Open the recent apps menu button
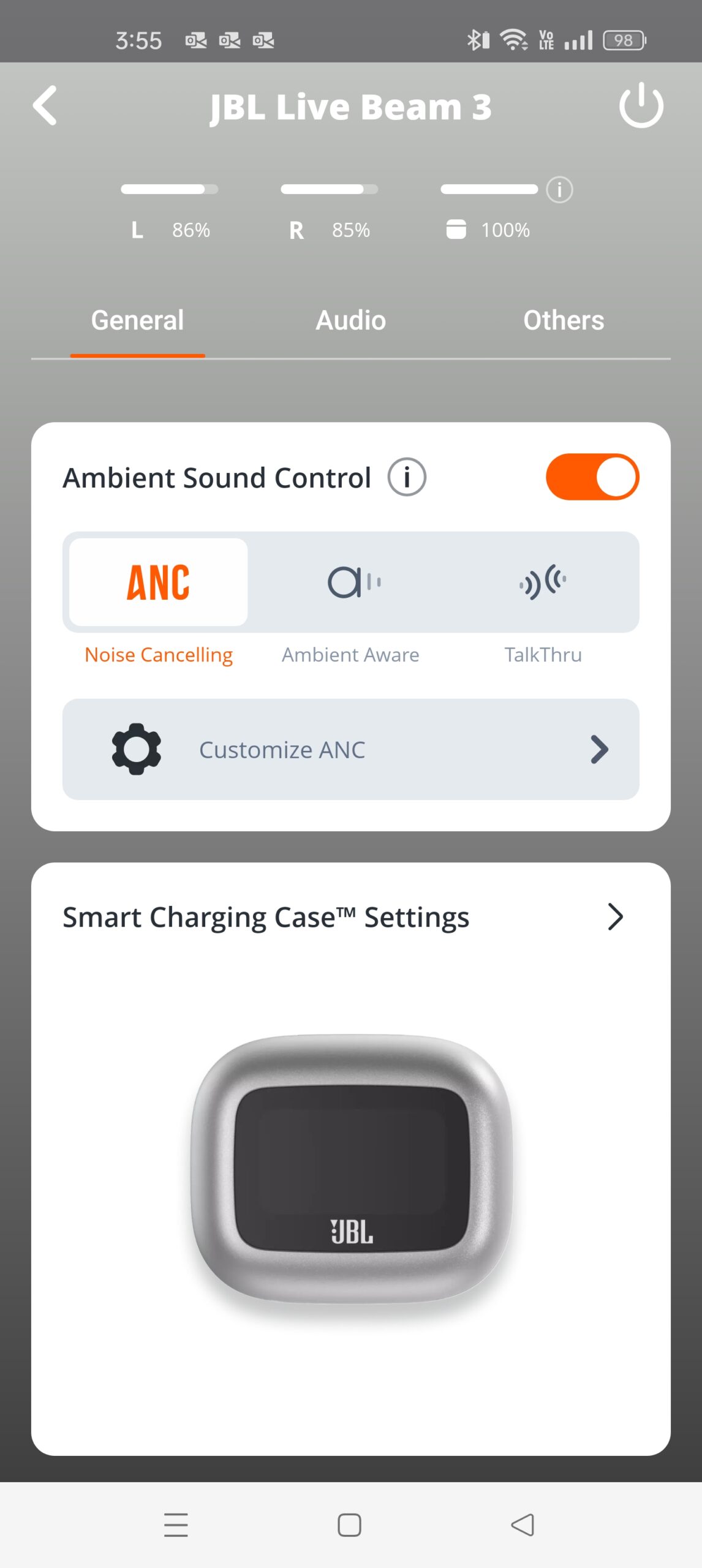 pos(176,1525)
